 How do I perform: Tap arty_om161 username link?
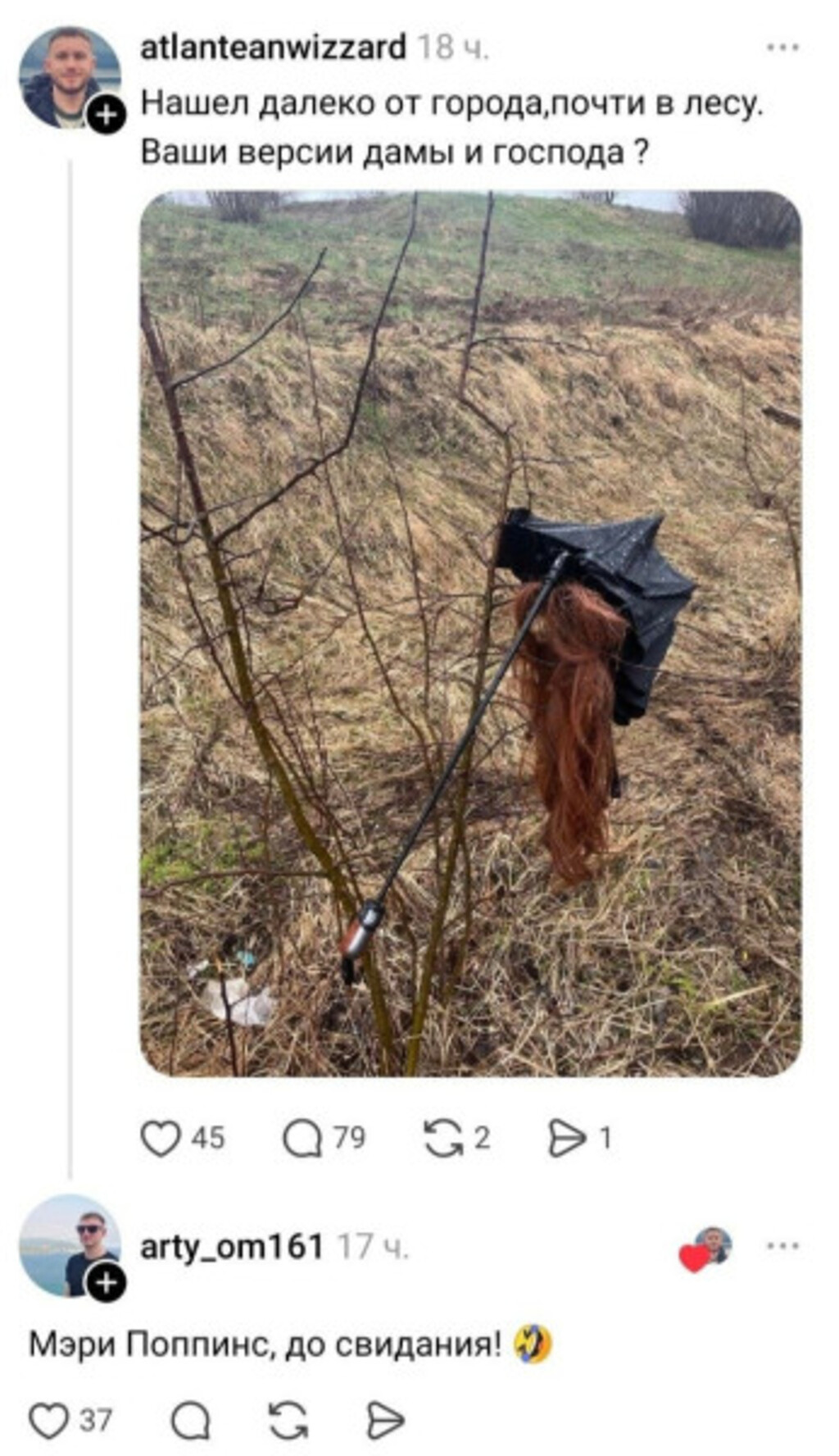pyautogui.click(x=232, y=1246)
